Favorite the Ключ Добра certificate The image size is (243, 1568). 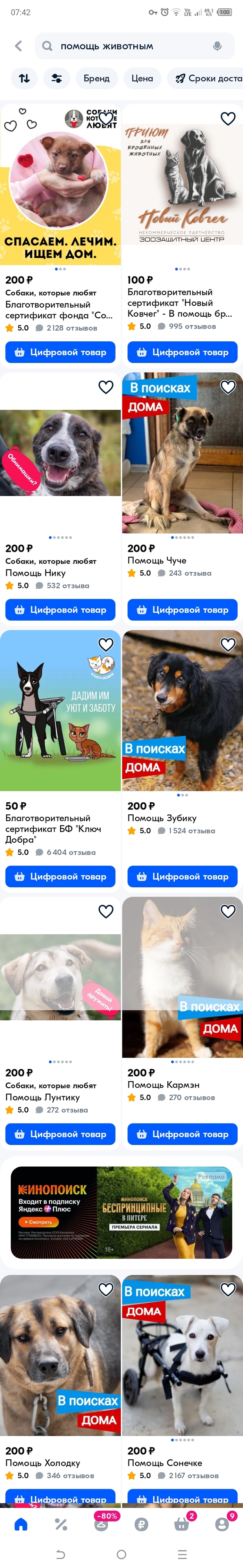(x=106, y=644)
